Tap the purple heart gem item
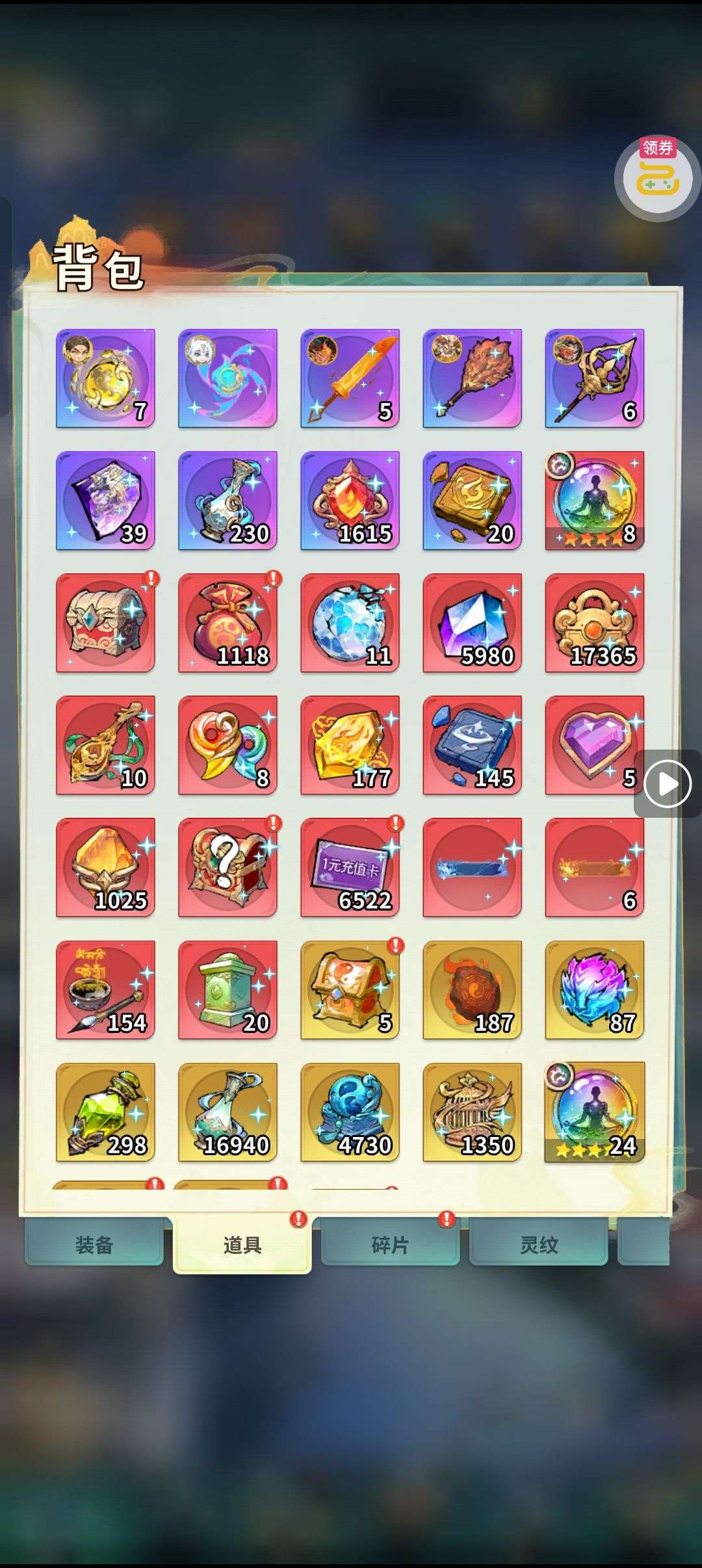 (594, 745)
